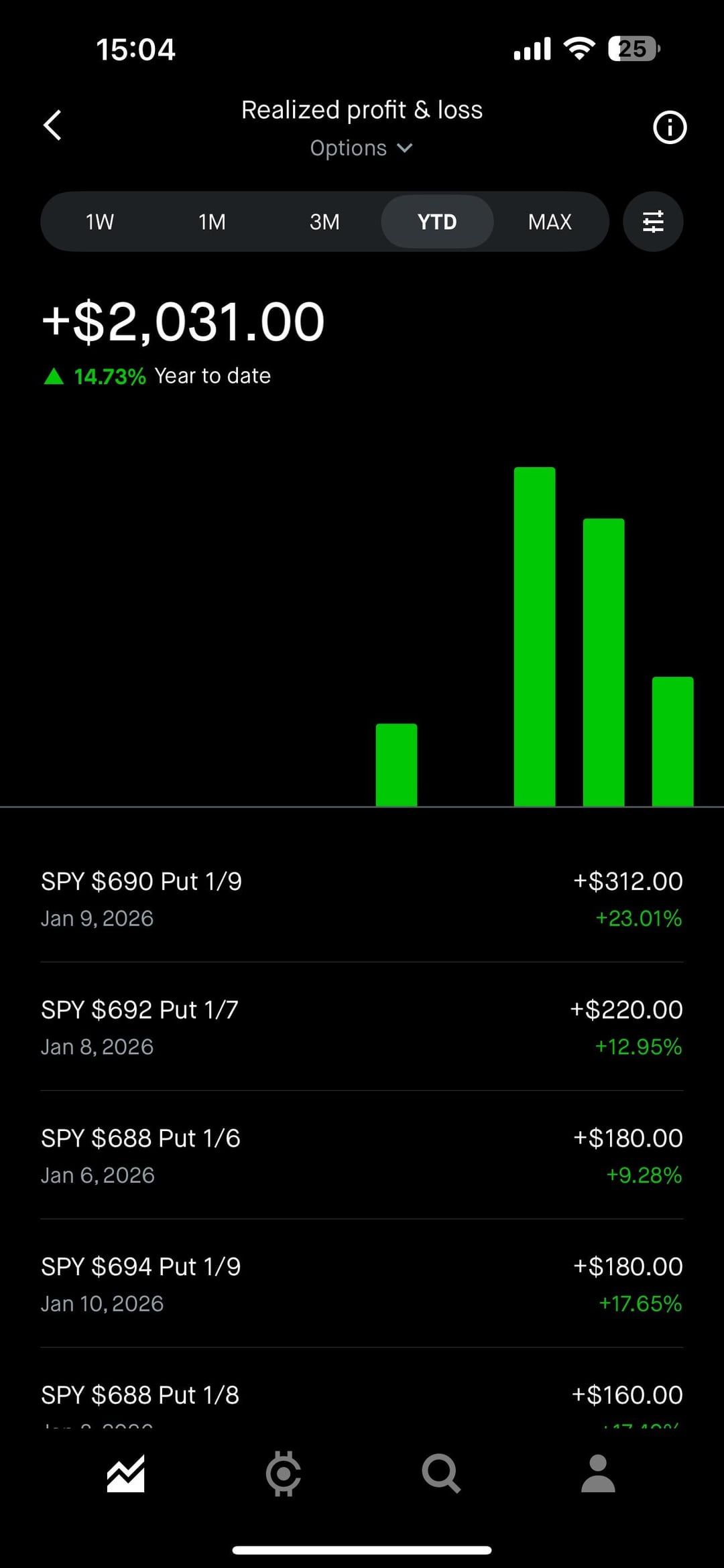This screenshot has height=1568, width=724.
Task: Open the SPY $688 Put 1/6 trade
Action: tap(362, 1156)
